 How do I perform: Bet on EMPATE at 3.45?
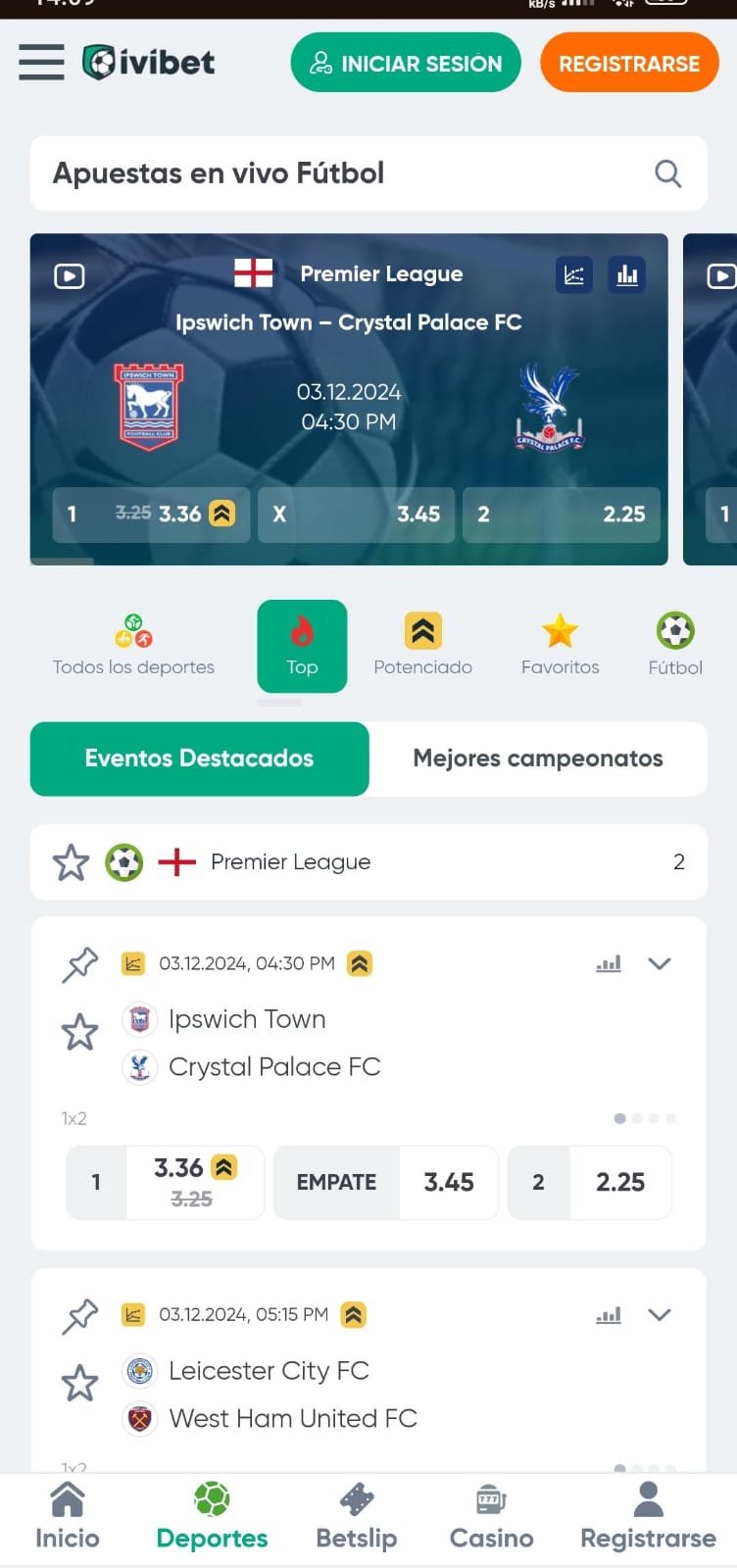385,1183
